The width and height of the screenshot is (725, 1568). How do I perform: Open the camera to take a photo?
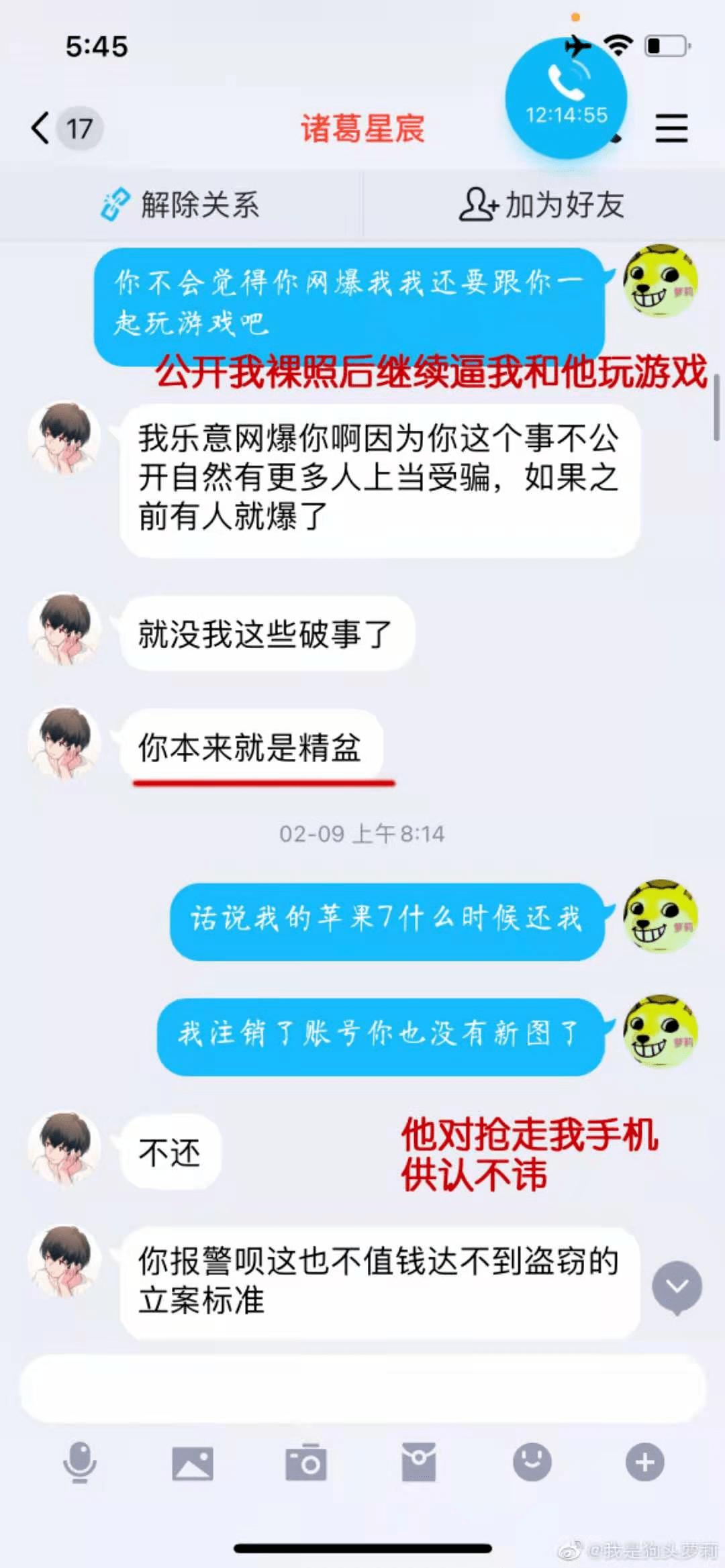(306, 1462)
